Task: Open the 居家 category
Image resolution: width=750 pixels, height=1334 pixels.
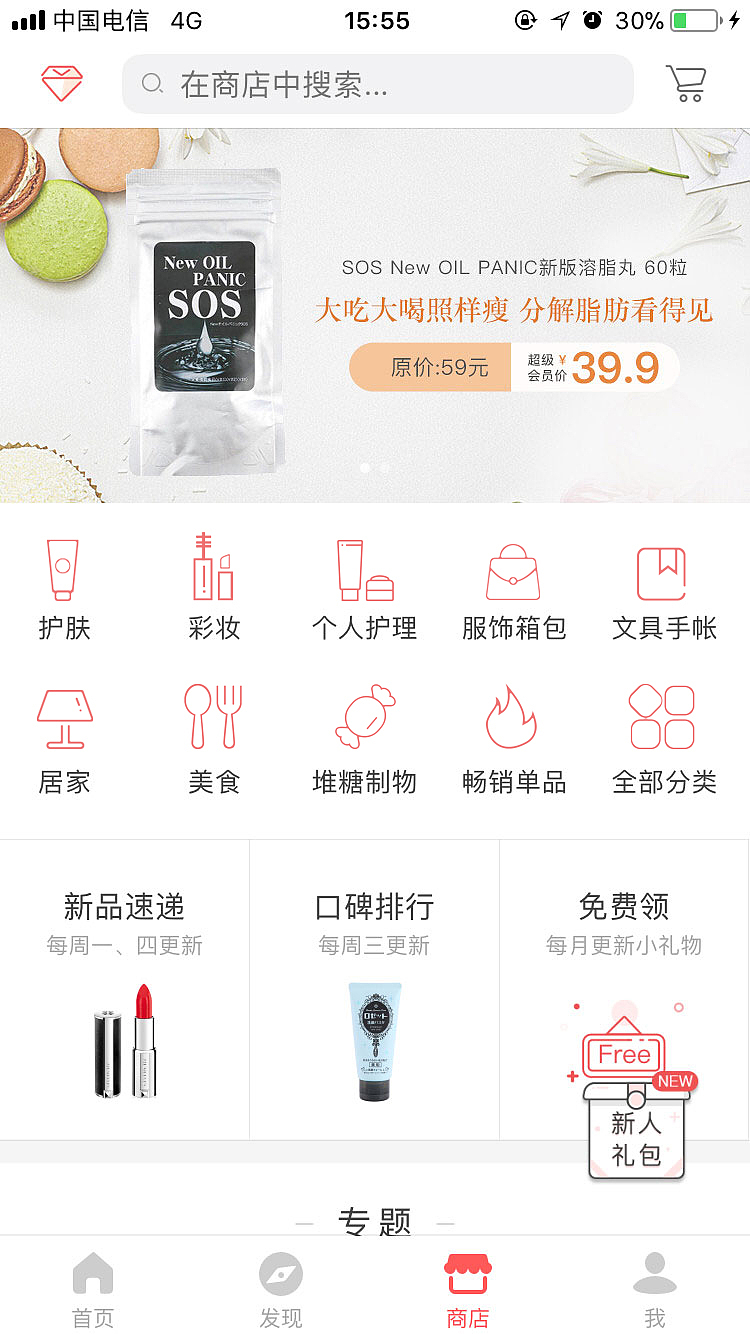Action: tap(64, 740)
